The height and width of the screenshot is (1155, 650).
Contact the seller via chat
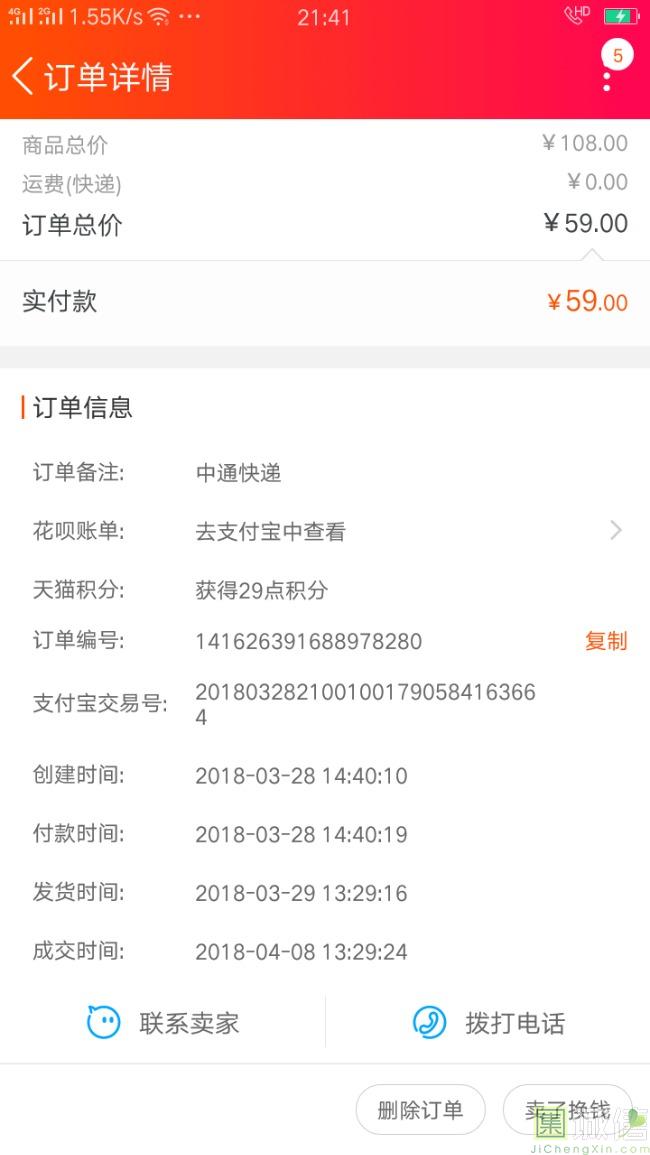click(163, 1023)
